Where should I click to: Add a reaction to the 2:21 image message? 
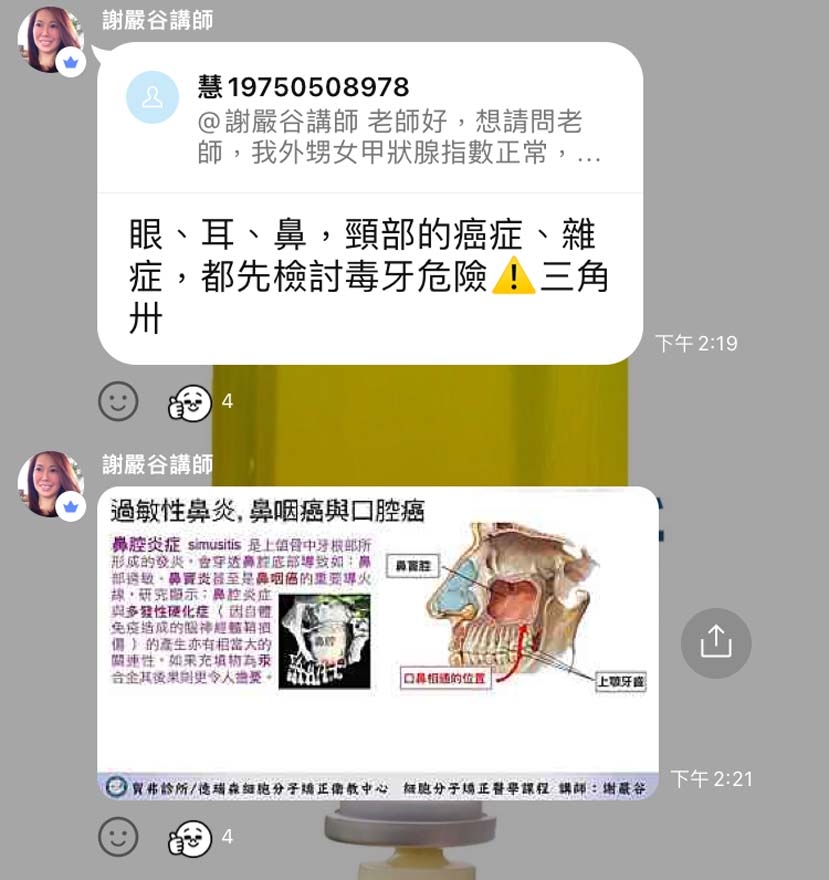(118, 836)
